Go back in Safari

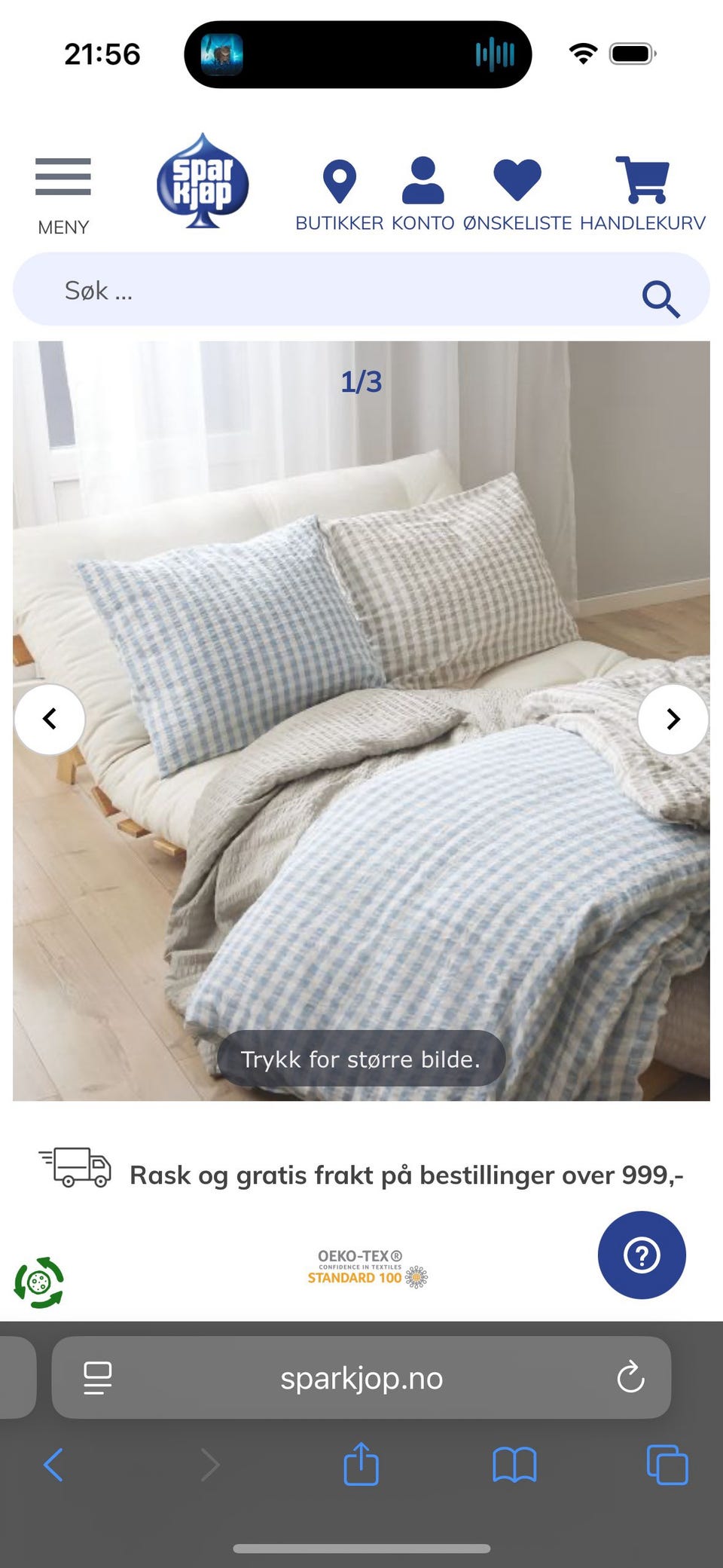pyautogui.click(x=53, y=1465)
